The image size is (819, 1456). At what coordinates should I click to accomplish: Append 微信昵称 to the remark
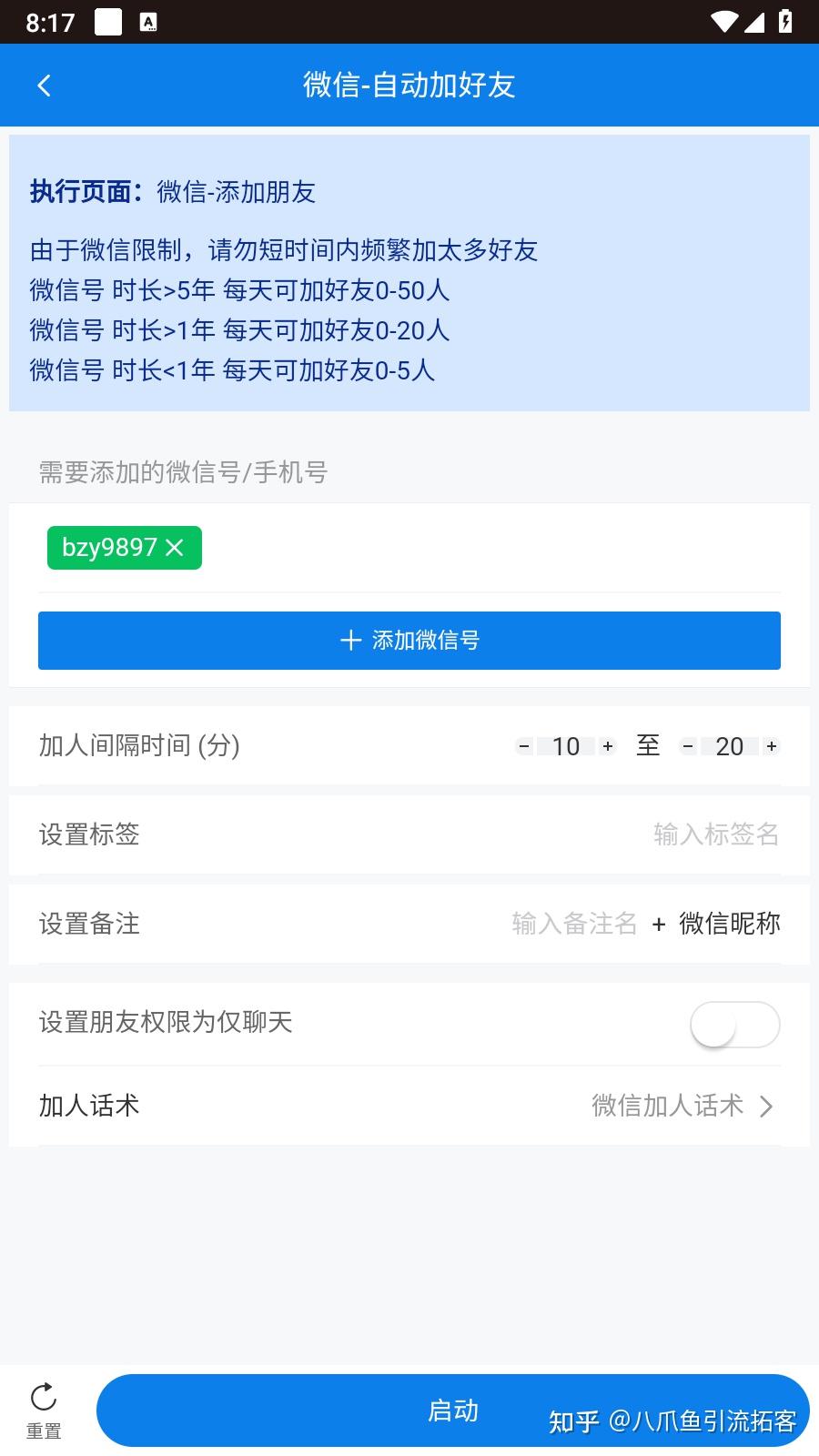click(717, 924)
